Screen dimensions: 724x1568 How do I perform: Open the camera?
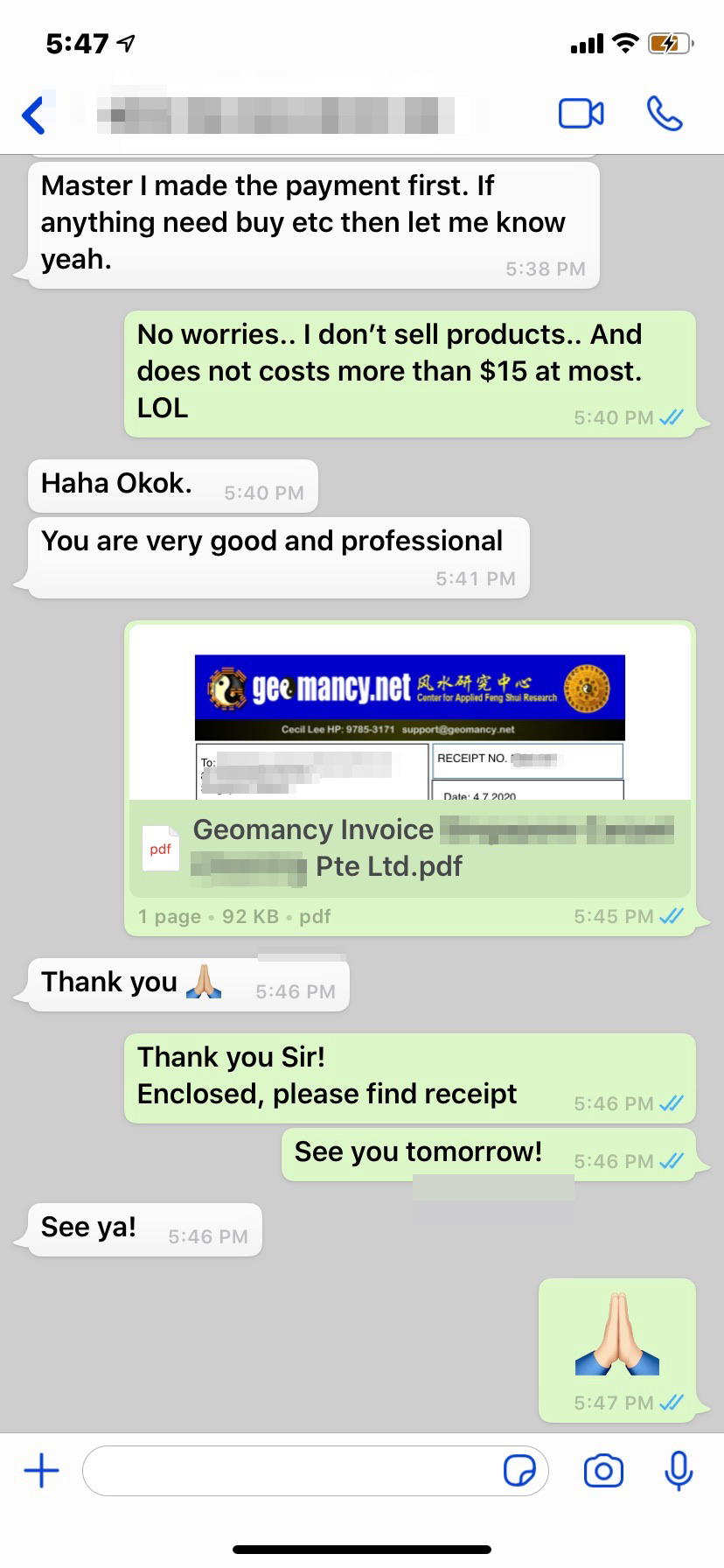603,1471
